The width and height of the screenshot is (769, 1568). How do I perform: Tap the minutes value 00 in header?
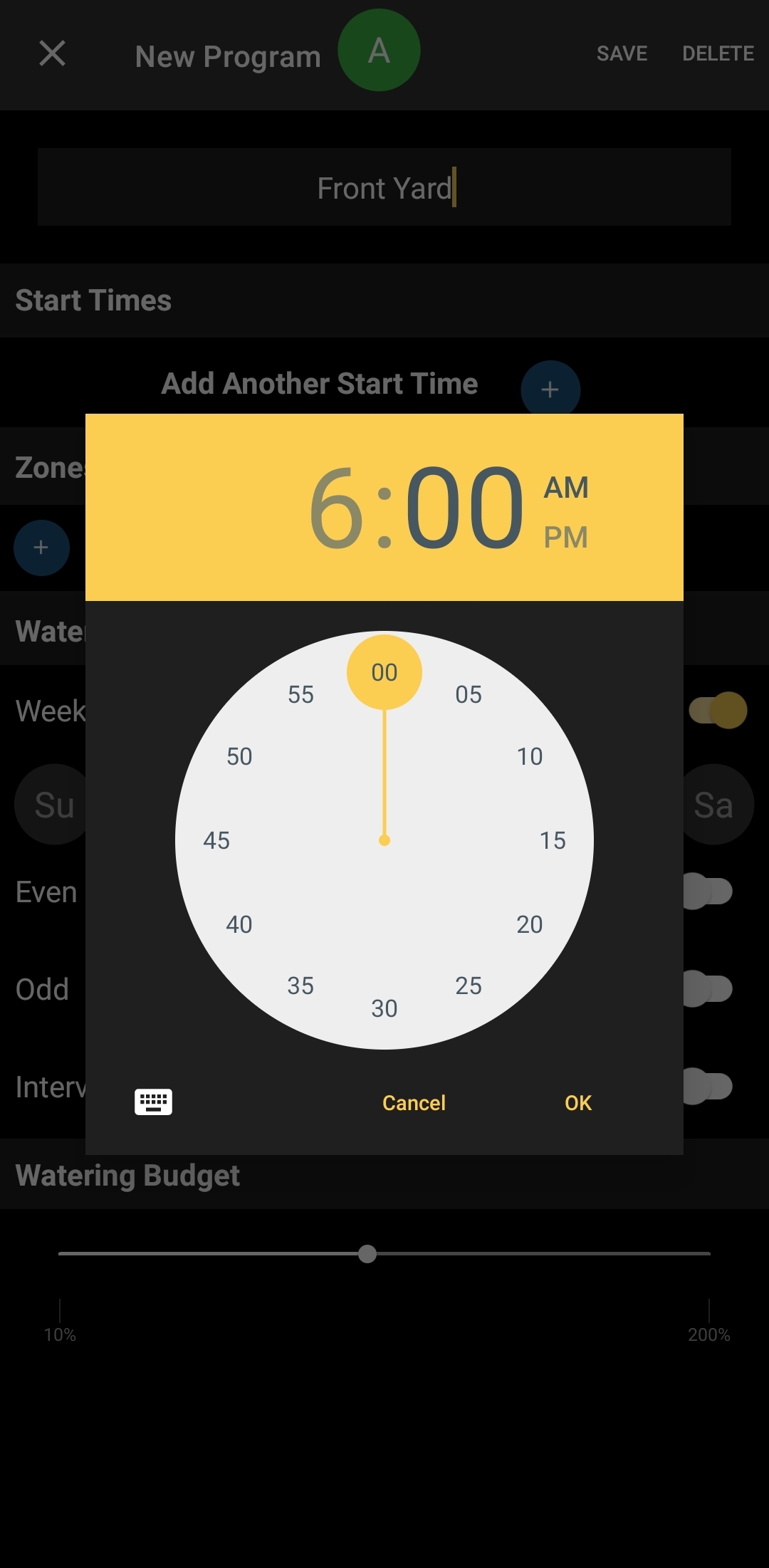[x=464, y=507]
